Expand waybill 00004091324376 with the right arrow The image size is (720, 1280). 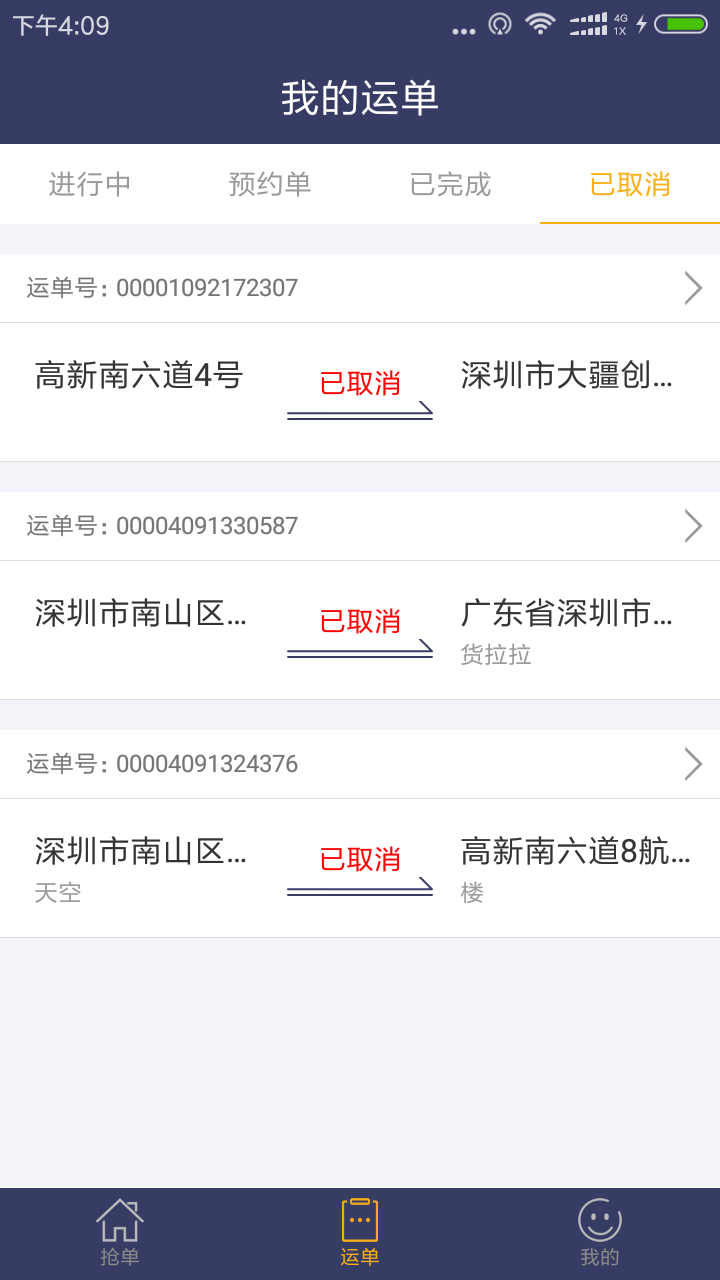coord(693,763)
